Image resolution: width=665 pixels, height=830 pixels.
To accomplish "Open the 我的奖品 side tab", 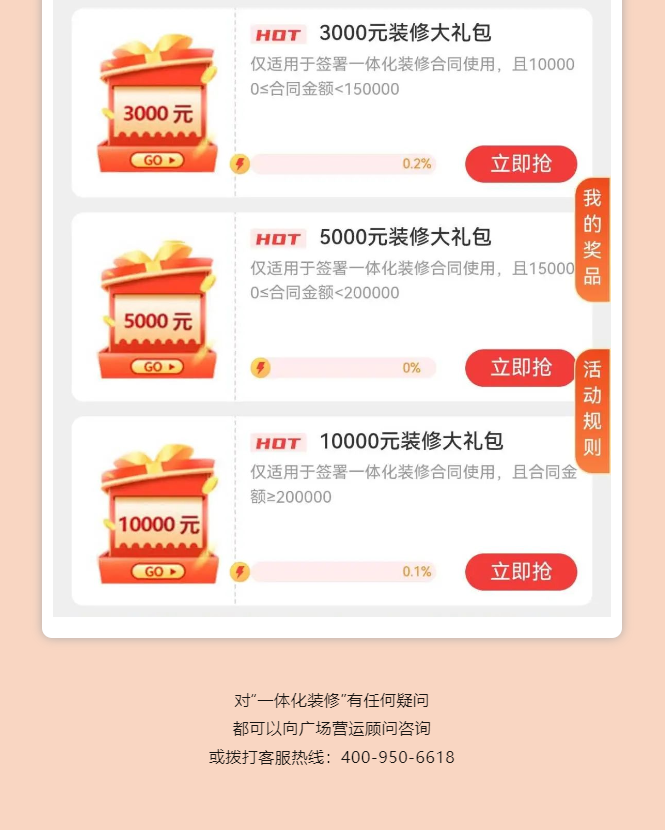I will (x=593, y=238).
